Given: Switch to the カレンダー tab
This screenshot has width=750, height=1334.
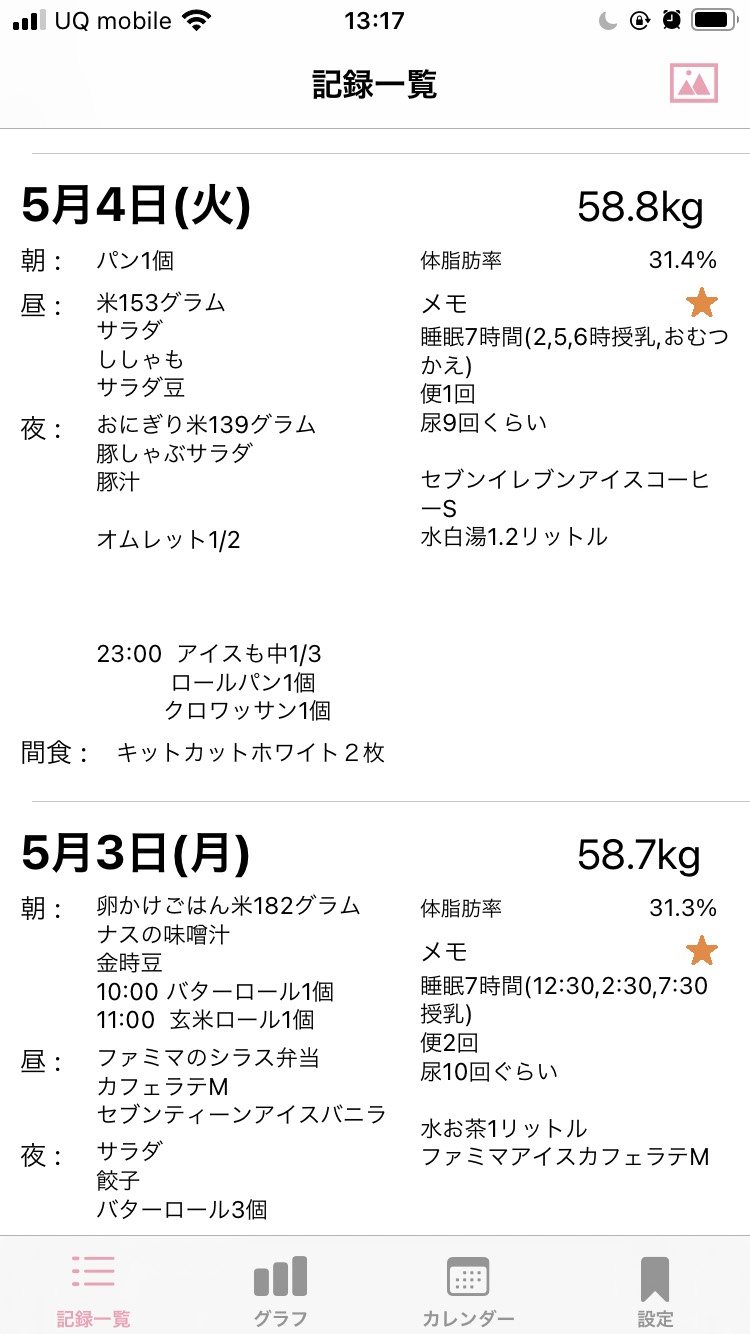Looking at the screenshot, I should pos(468,1290).
